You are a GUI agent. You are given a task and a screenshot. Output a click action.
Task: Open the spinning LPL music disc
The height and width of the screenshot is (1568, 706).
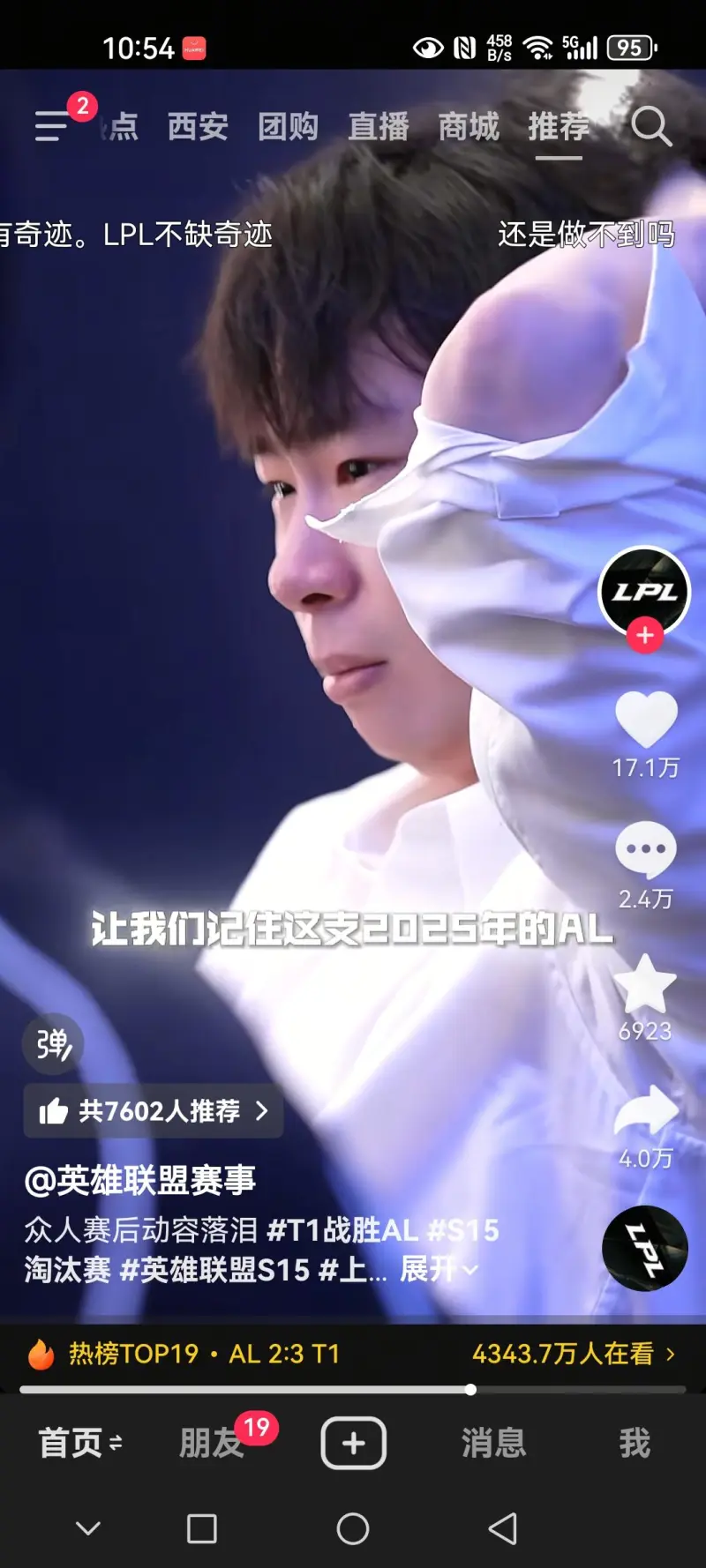(x=645, y=1248)
